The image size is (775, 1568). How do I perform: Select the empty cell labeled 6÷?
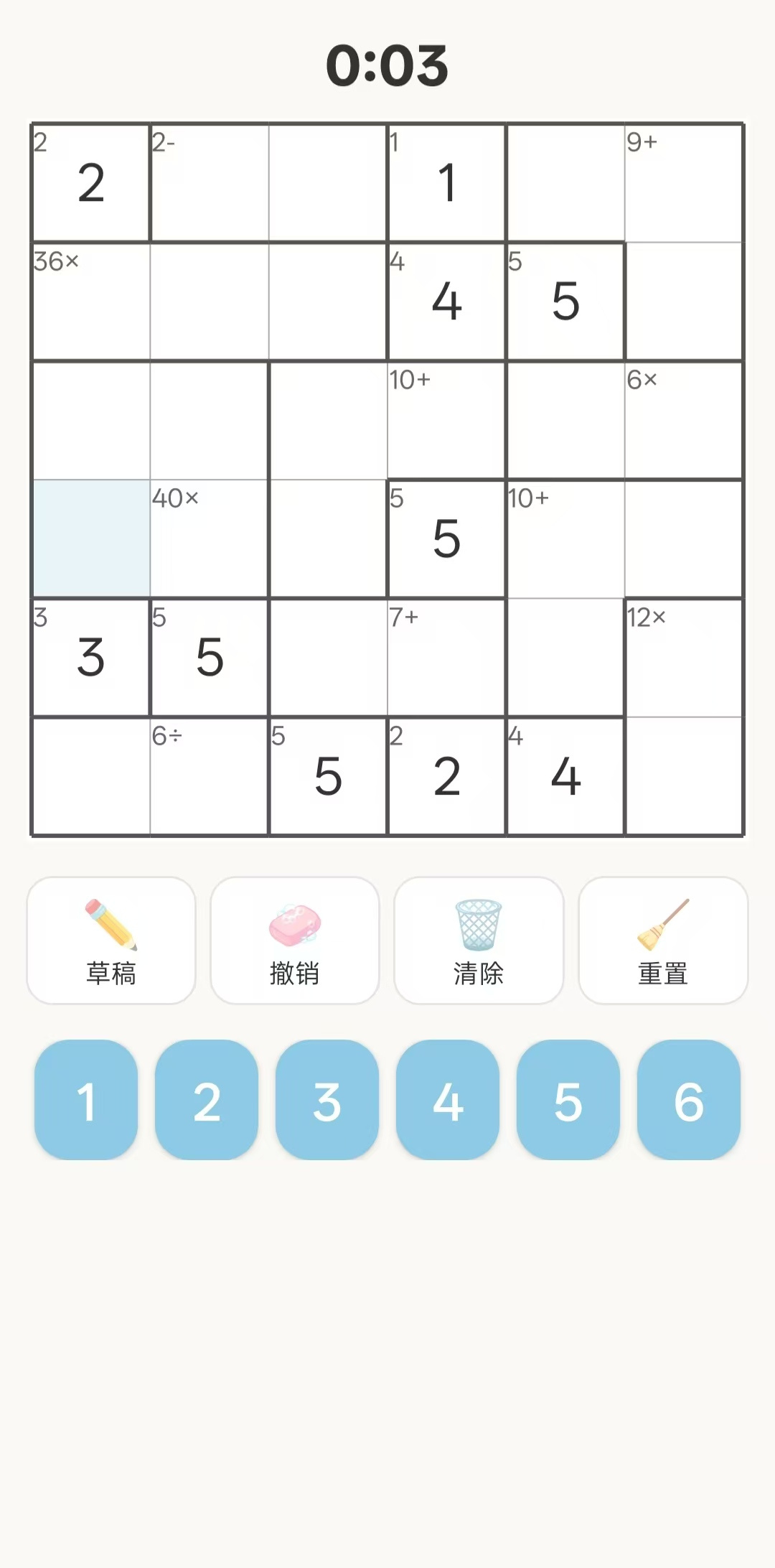210,777
